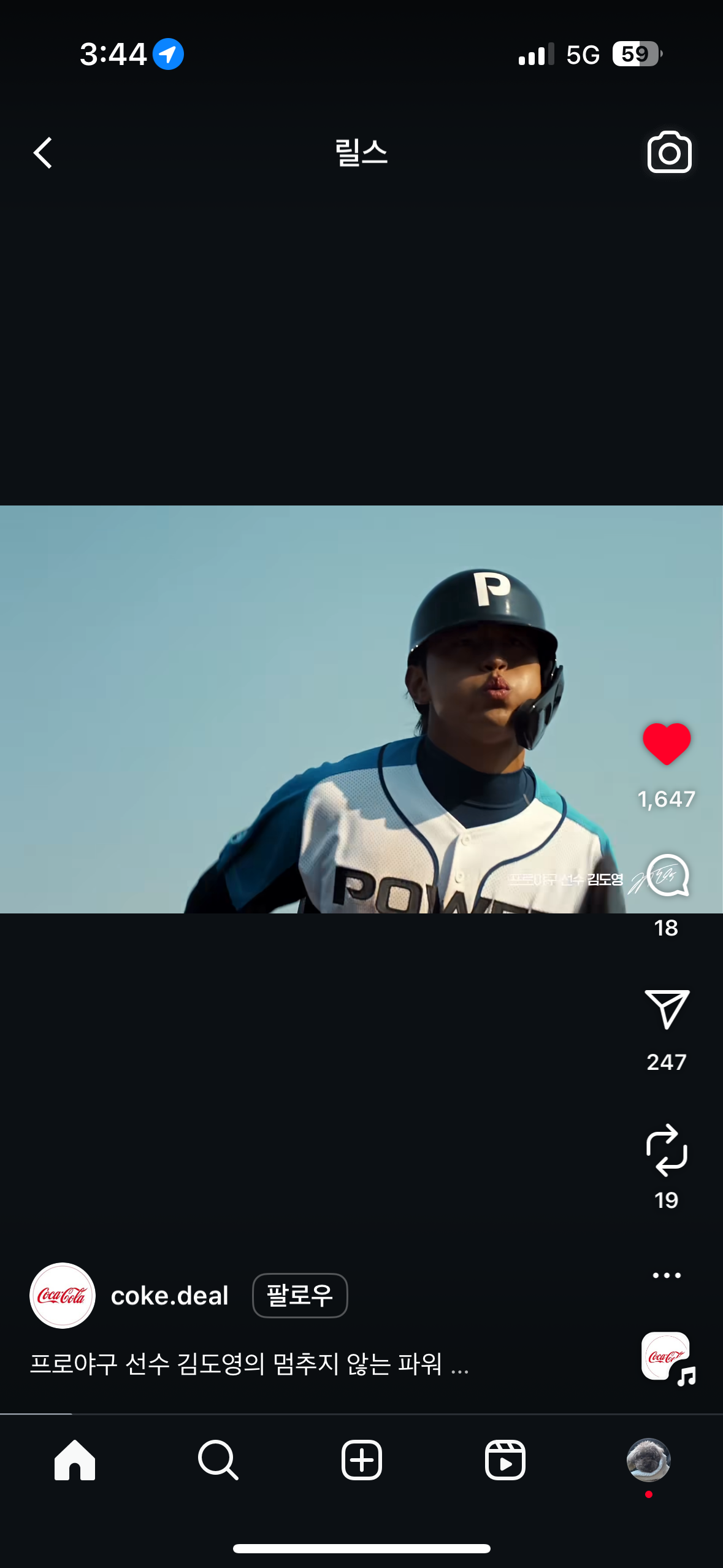Open the three-dot more options menu

[667, 1275]
